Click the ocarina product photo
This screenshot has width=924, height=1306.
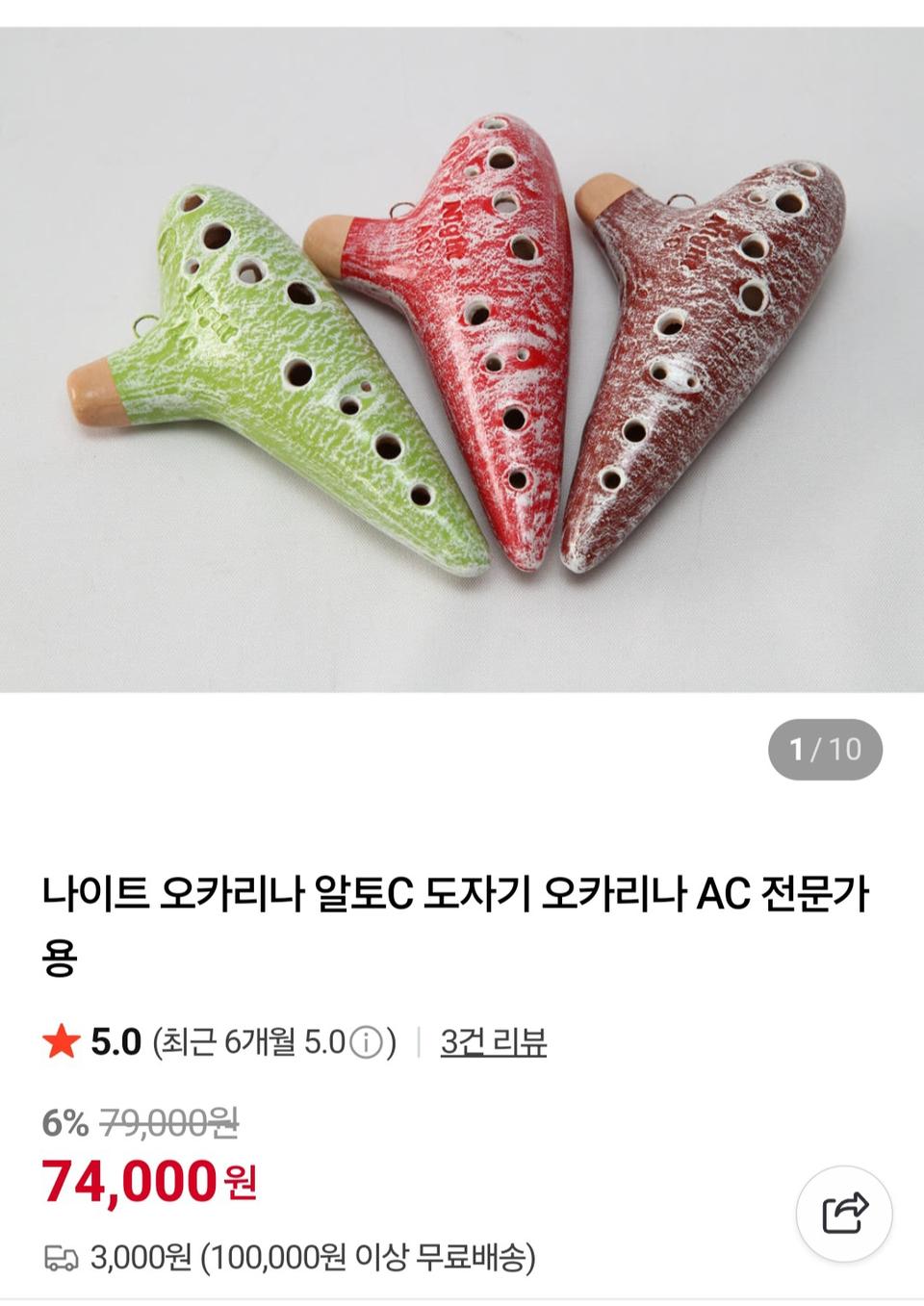coord(462,346)
